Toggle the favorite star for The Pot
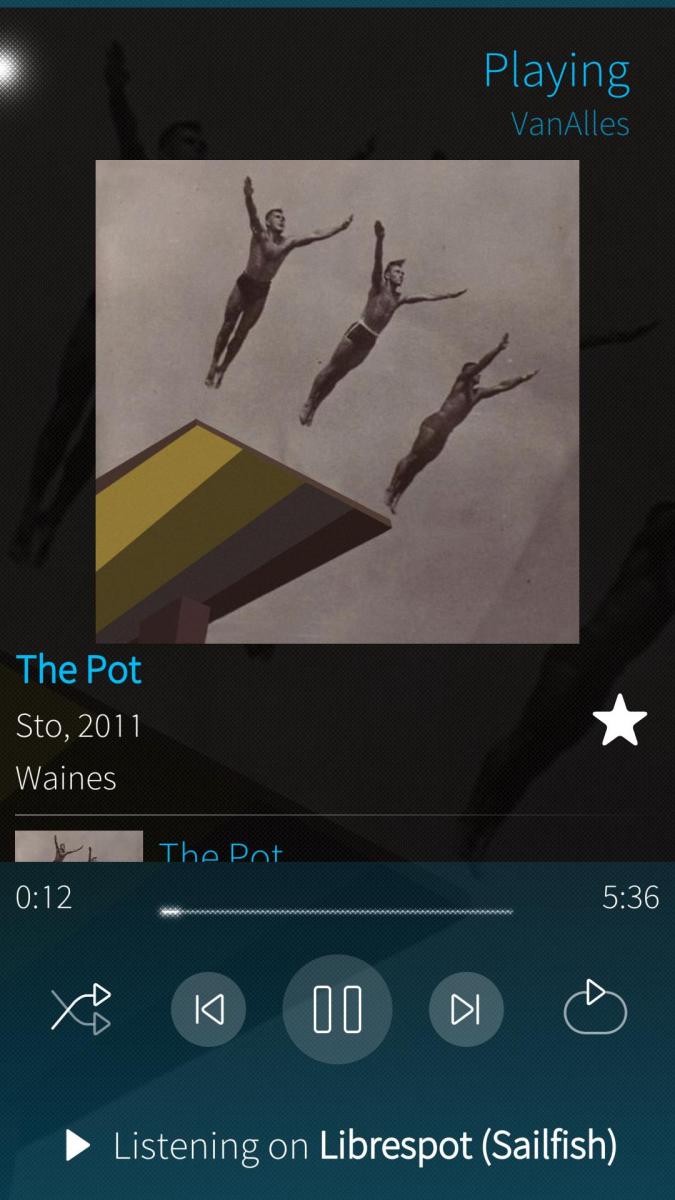The height and width of the screenshot is (1200, 675). 619,721
